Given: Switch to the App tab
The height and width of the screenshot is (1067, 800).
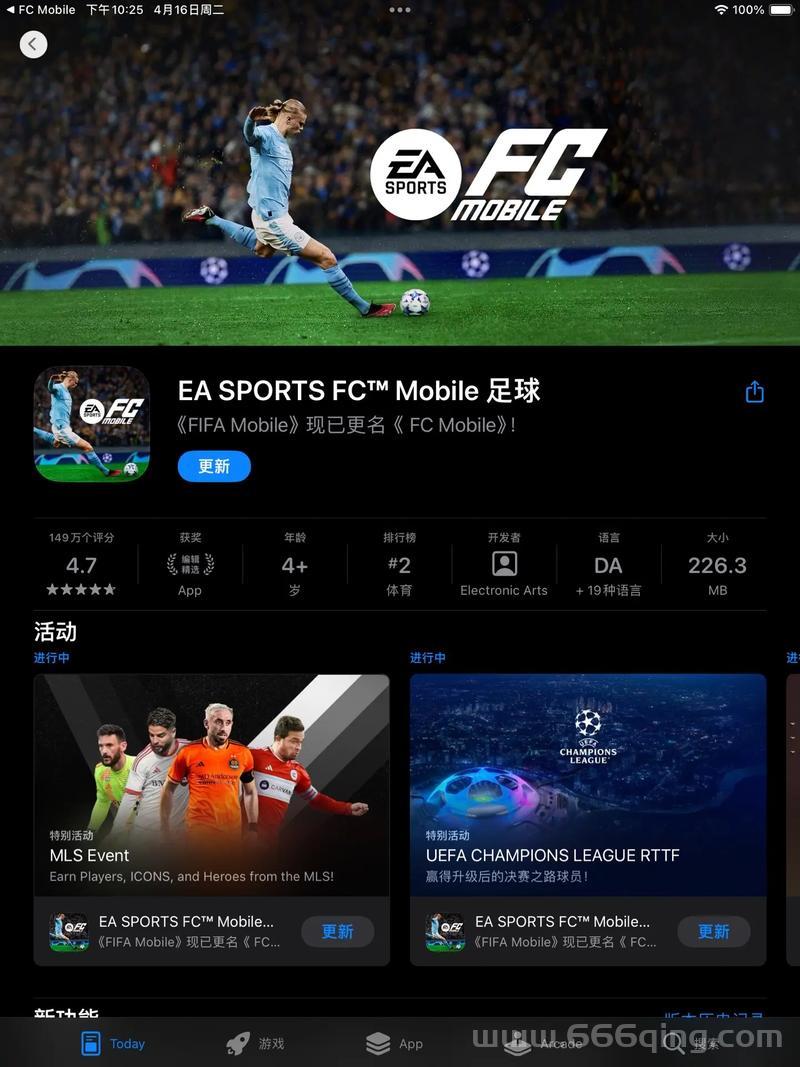Looking at the screenshot, I should pyautogui.click(x=395, y=1043).
